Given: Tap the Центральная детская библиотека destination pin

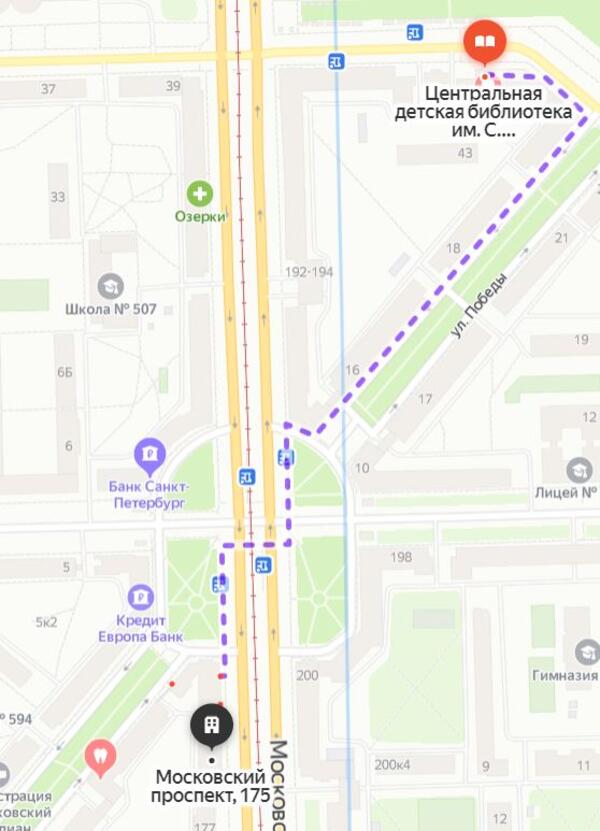Looking at the screenshot, I should click(x=485, y=42).
